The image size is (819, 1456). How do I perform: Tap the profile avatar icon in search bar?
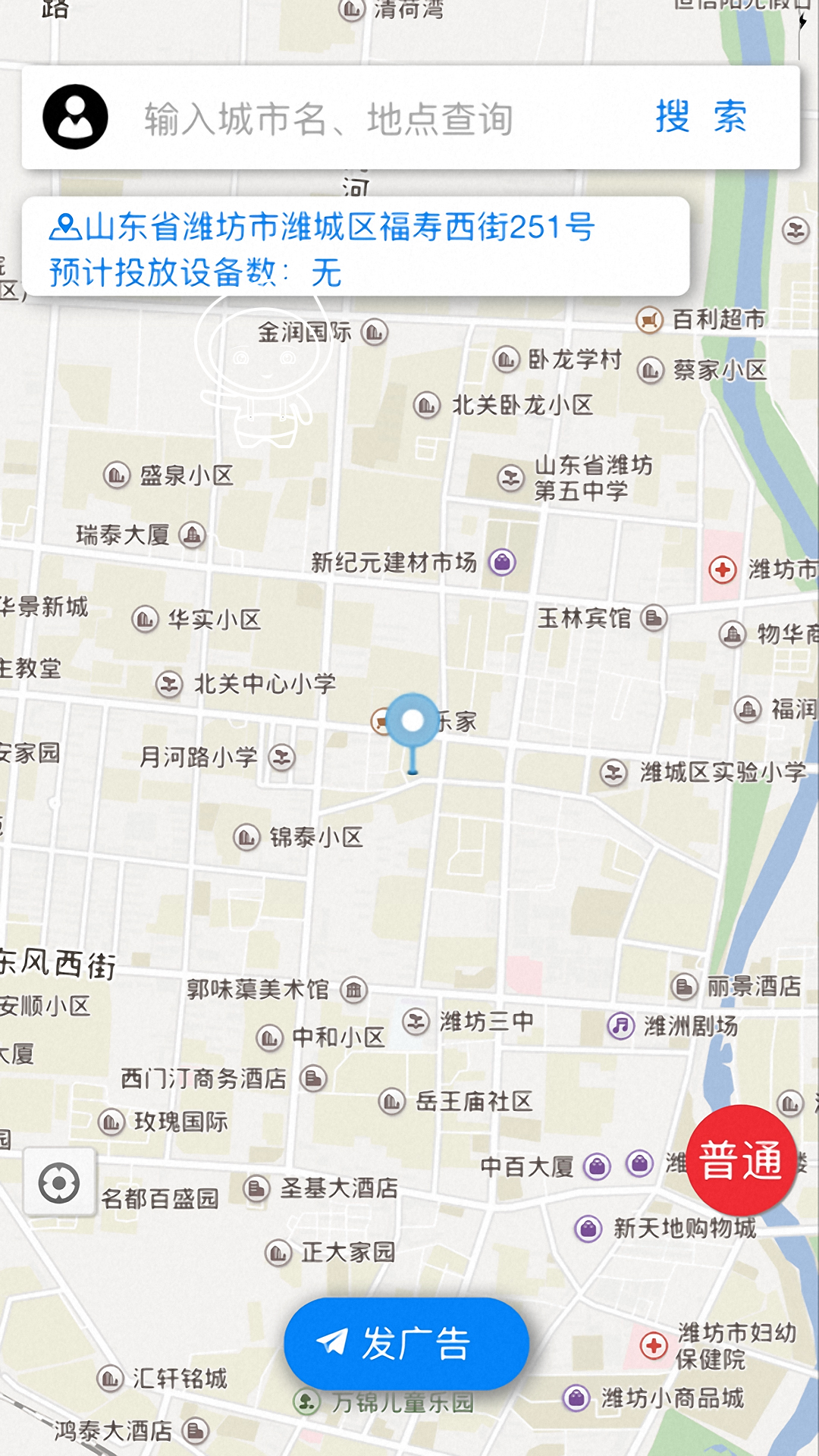click(x=74, y=118)
